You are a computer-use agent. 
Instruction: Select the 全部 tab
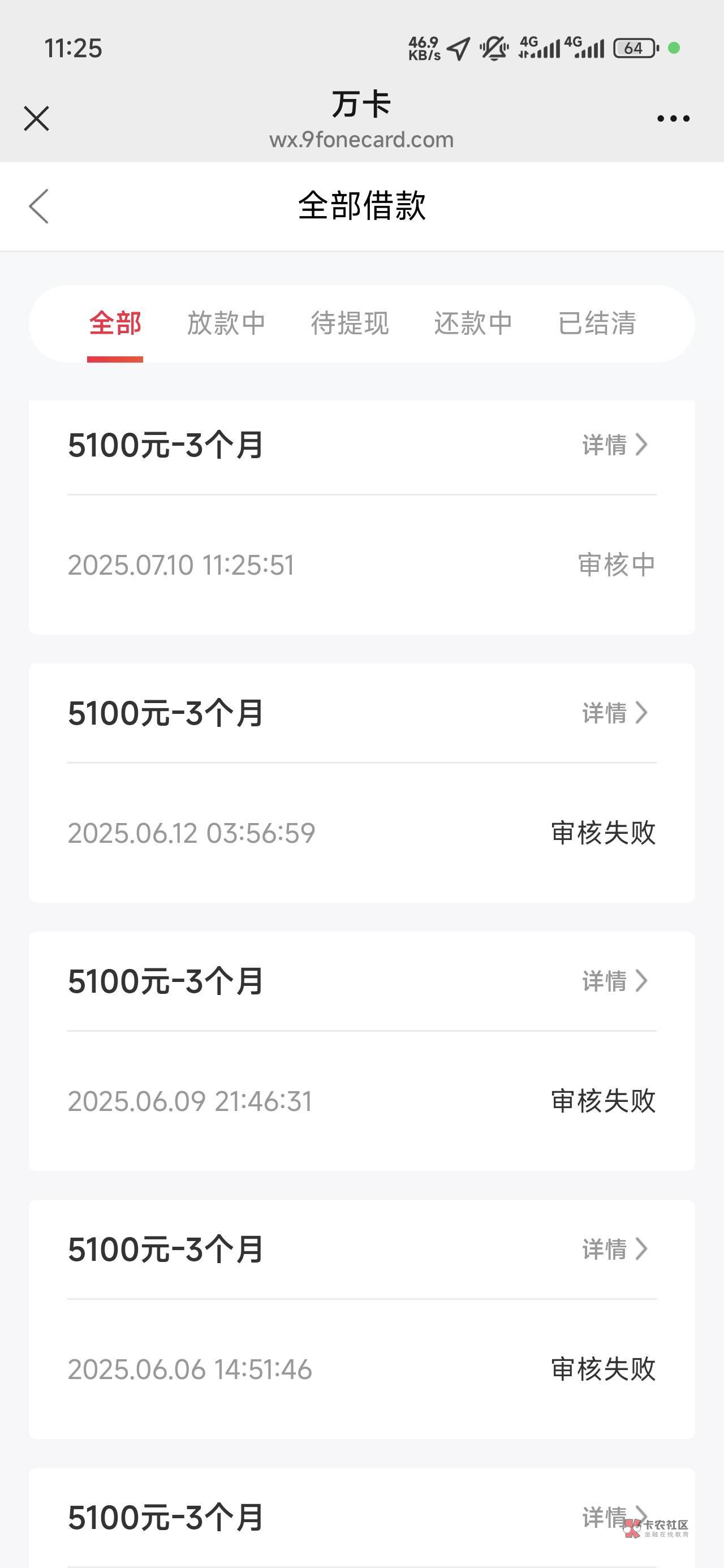pos(115,323)
